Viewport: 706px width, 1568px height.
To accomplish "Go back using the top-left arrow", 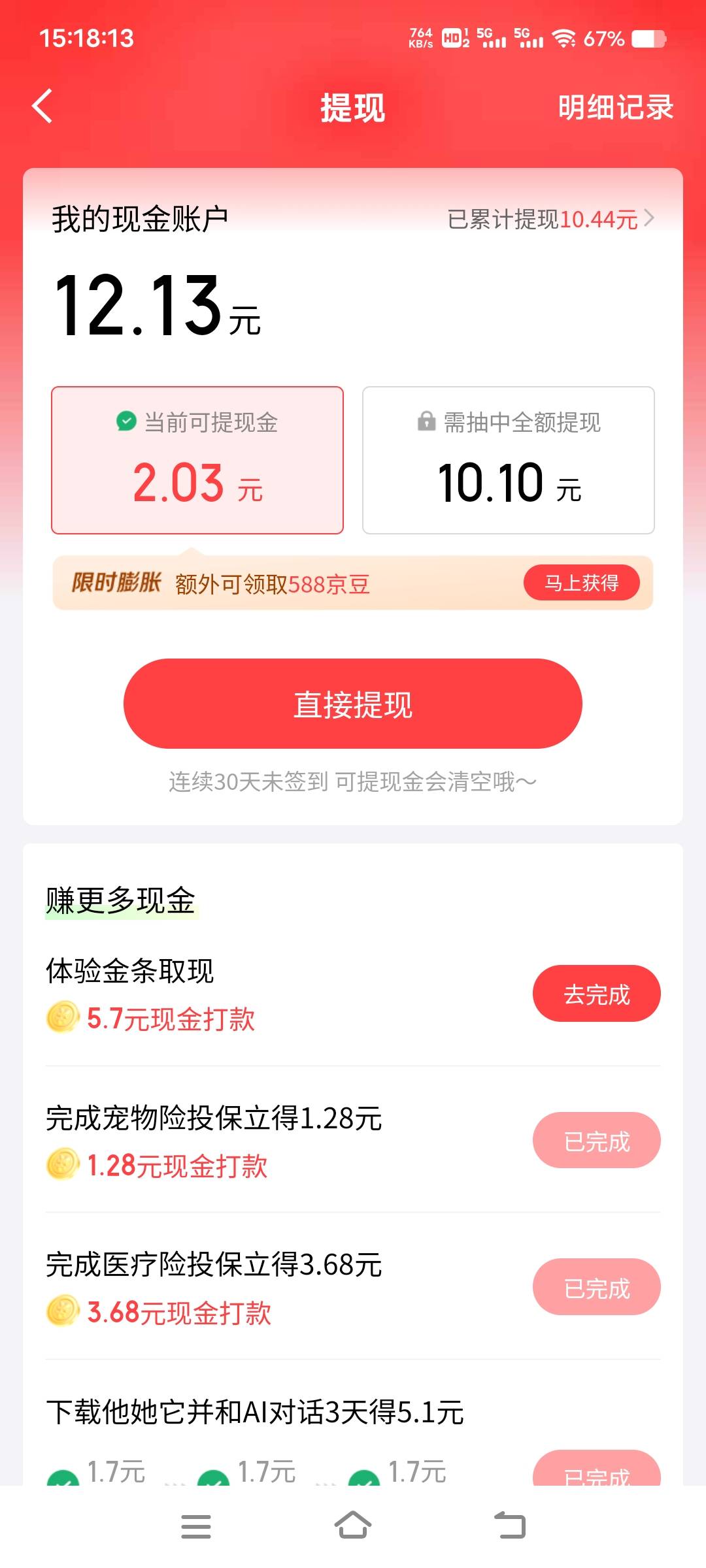I will click(42, 106).
